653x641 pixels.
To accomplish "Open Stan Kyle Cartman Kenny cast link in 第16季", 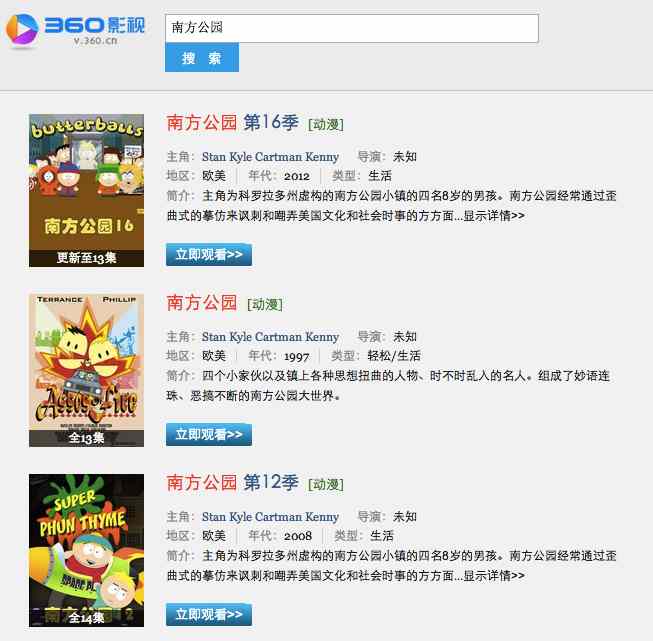I will (270, 157).
